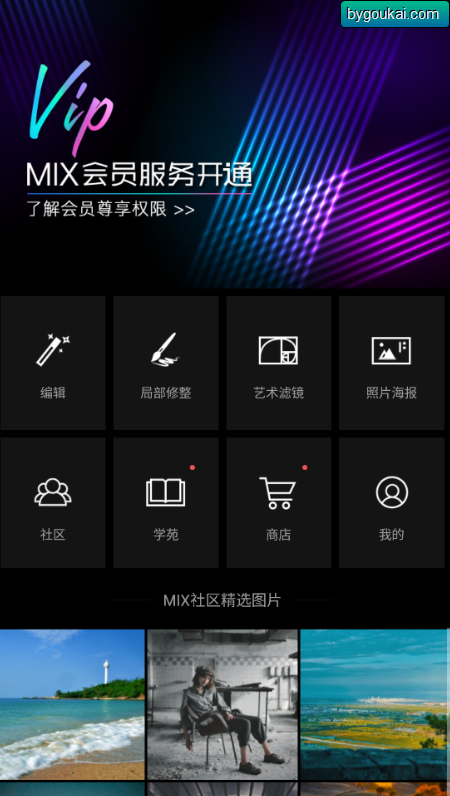Open the 学苑 academy section

click(x=166, y=503)
